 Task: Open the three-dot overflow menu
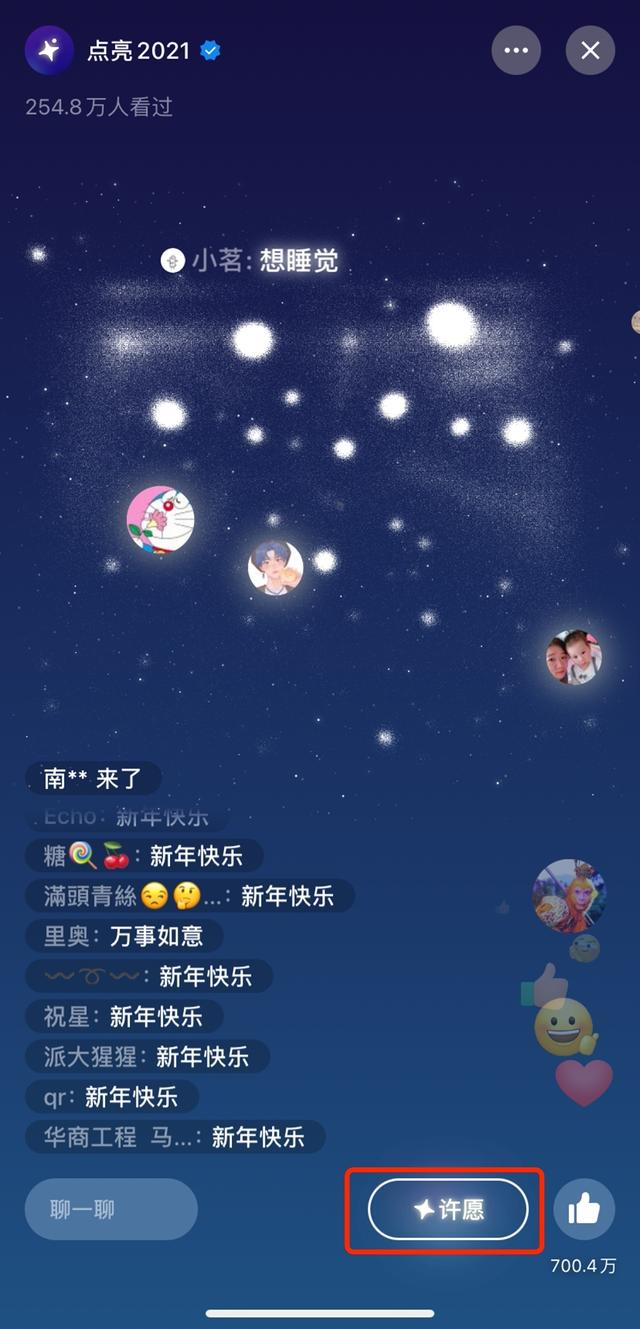[x=516, y=50]
